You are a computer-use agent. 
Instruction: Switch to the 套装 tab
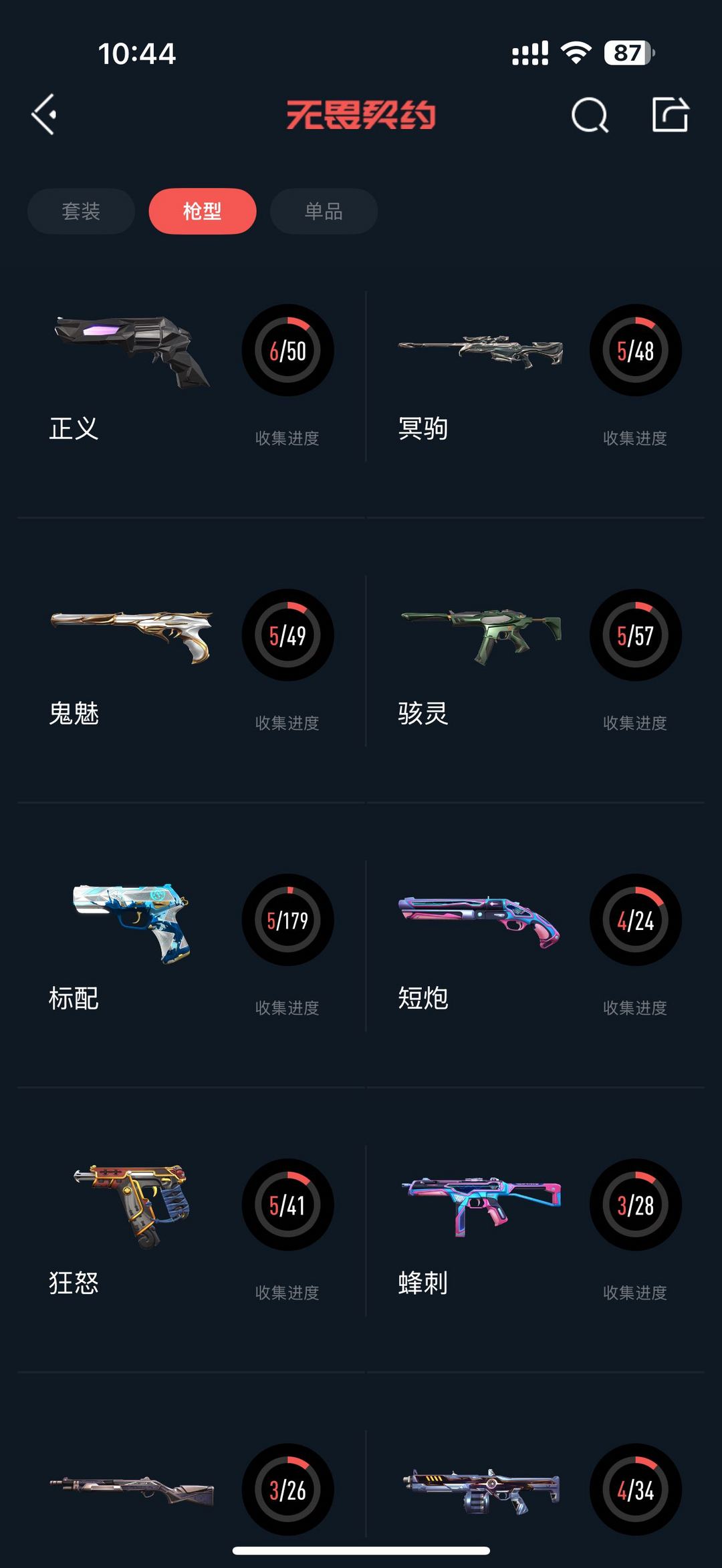pos(81,211)
